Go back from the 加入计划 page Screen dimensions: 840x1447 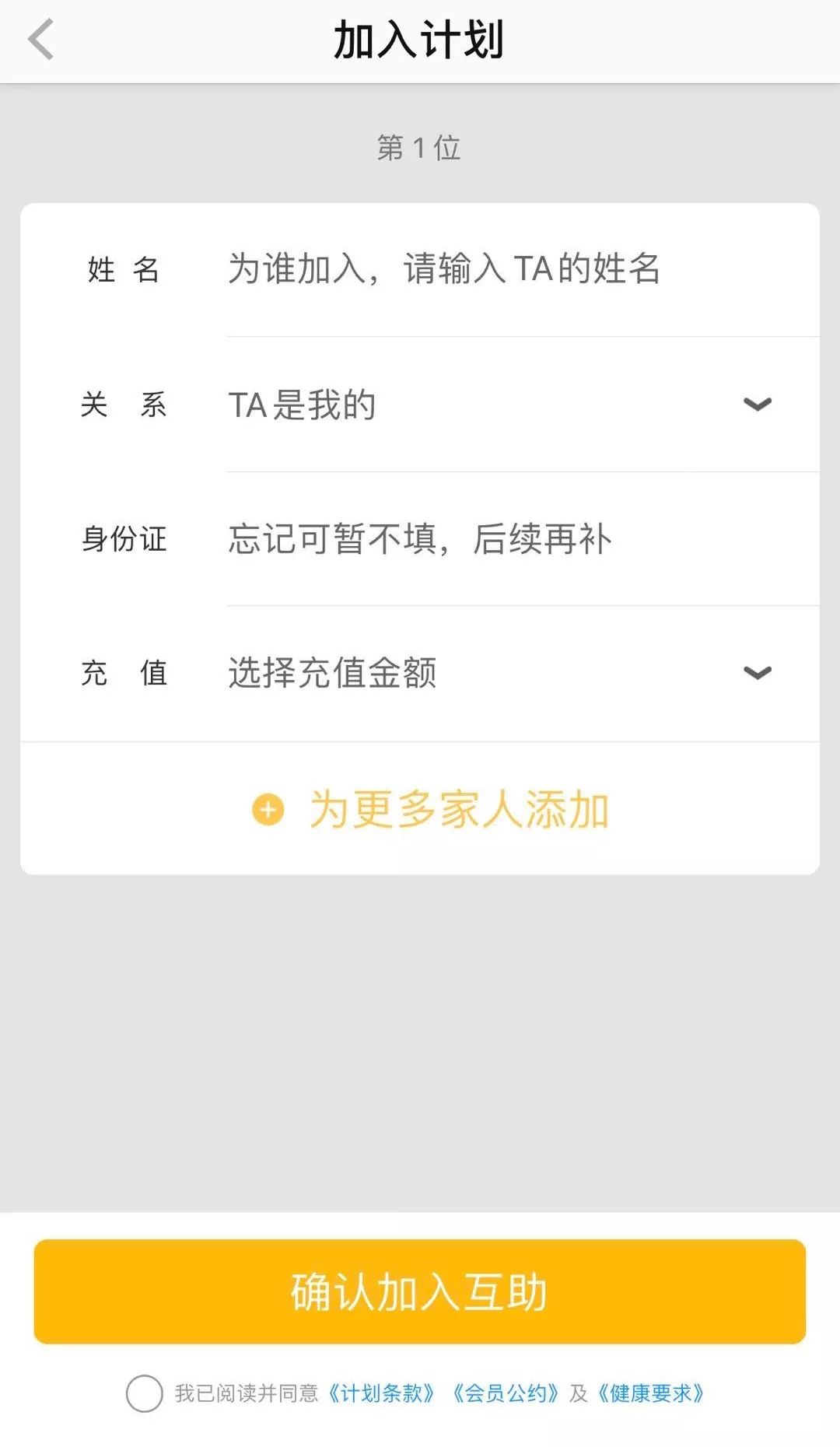40,40
